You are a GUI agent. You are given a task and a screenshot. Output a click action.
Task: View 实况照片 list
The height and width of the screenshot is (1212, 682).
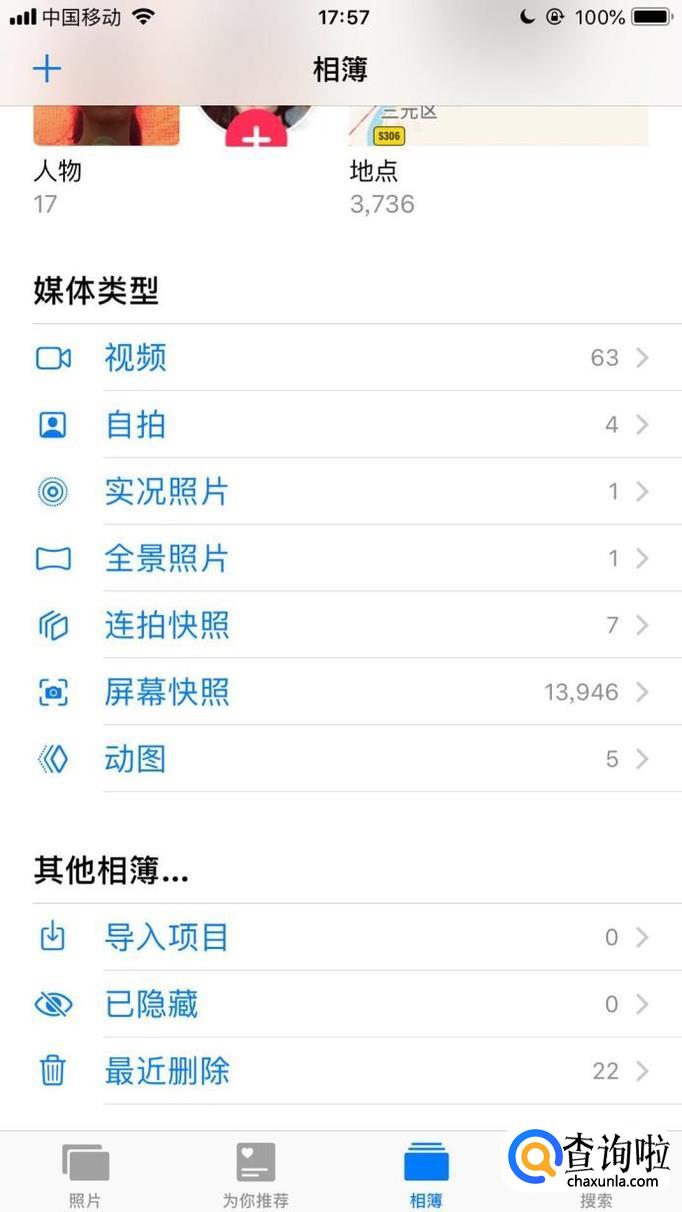tap(340, 492)
